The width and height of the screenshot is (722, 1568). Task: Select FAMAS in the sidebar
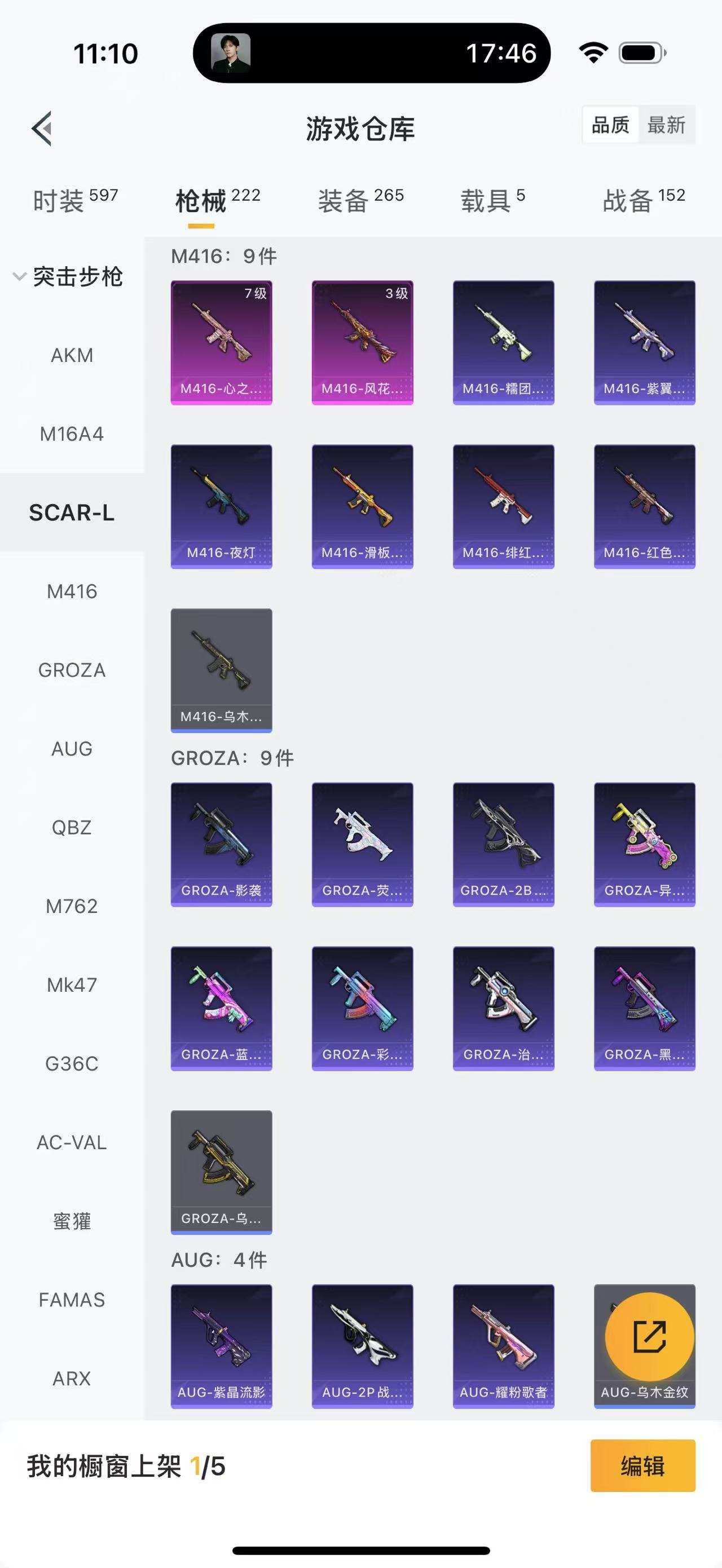tap(72, 1300)
